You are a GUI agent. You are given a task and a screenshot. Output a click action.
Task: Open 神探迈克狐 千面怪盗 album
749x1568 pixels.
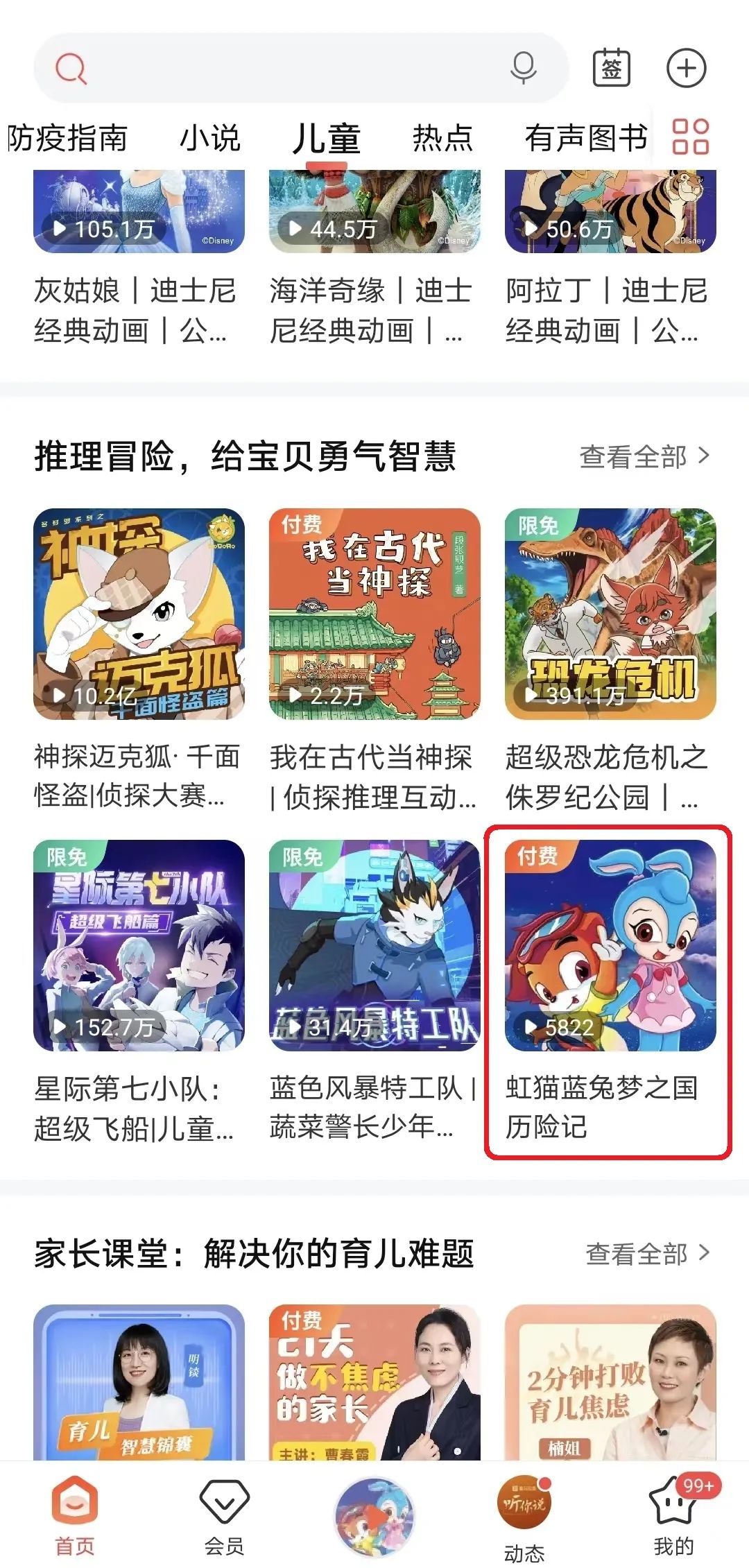(x=139, y=614)
